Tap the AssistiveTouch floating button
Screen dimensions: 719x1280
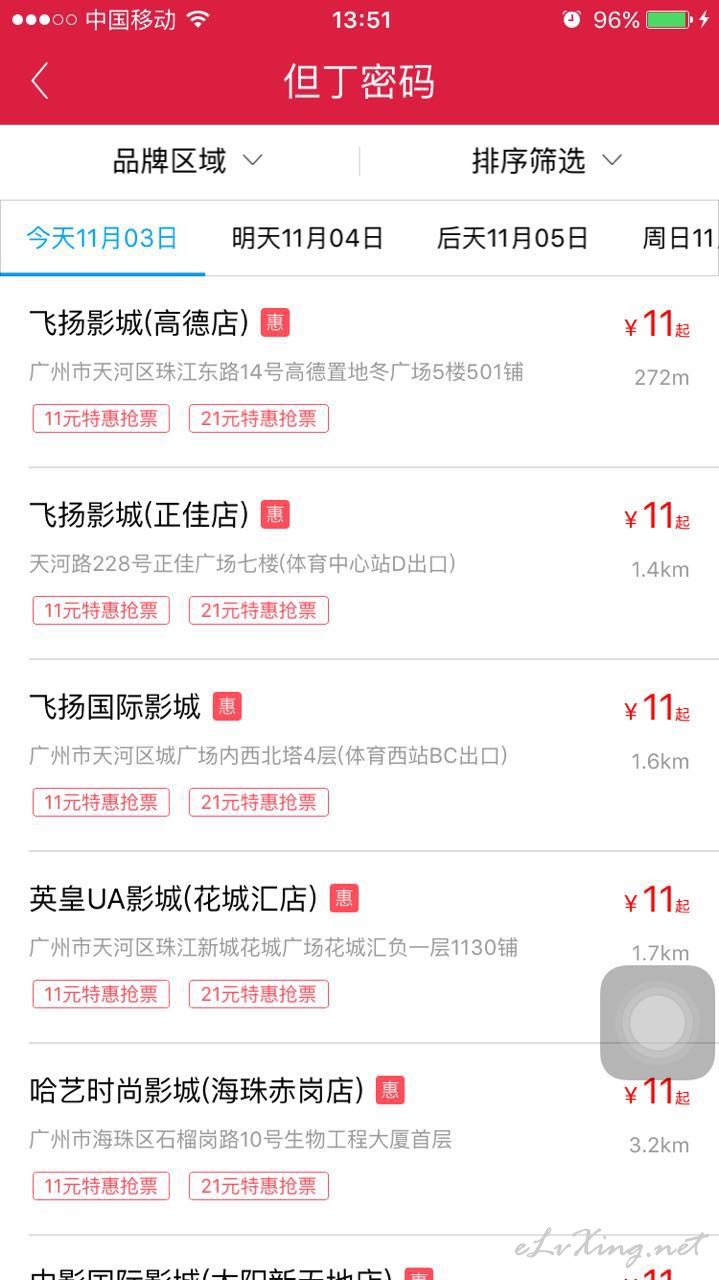pyautogui.click(x=657, y=1023)
